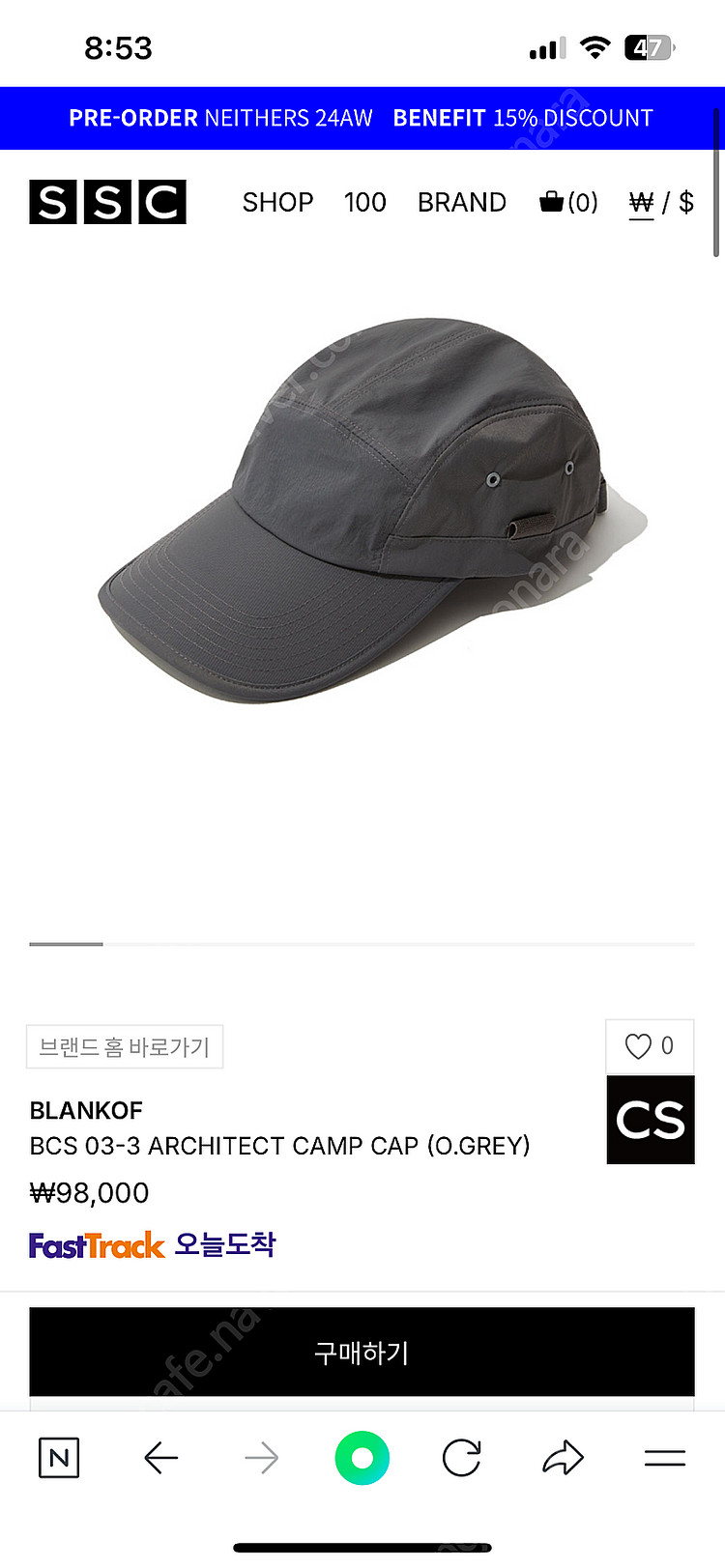Share this page
This screenshot has height=1568, width=725.
[564, 1458]
